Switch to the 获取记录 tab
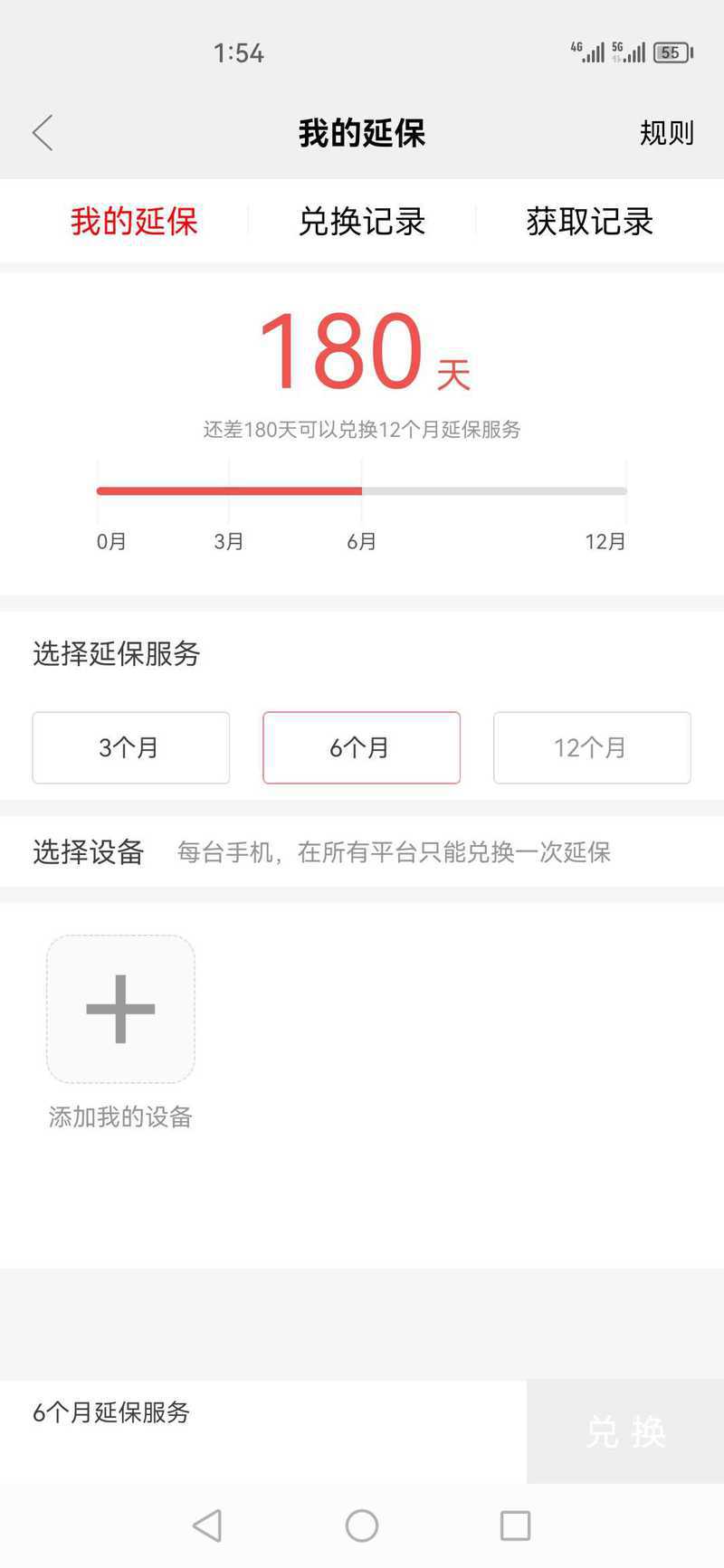The image size is (724, 1568). click(590, 222)
